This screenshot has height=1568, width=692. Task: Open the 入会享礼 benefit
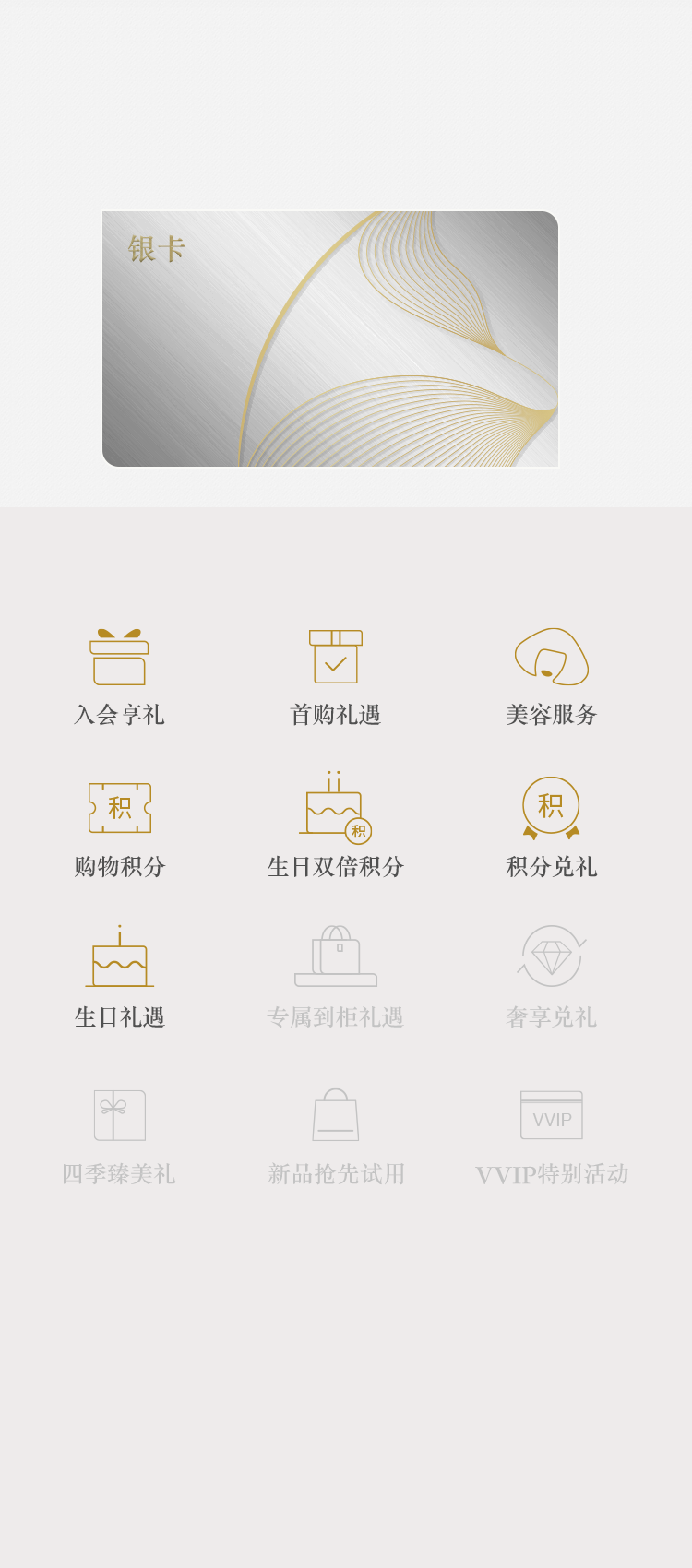pyautogui.click(x=119, y=676)
